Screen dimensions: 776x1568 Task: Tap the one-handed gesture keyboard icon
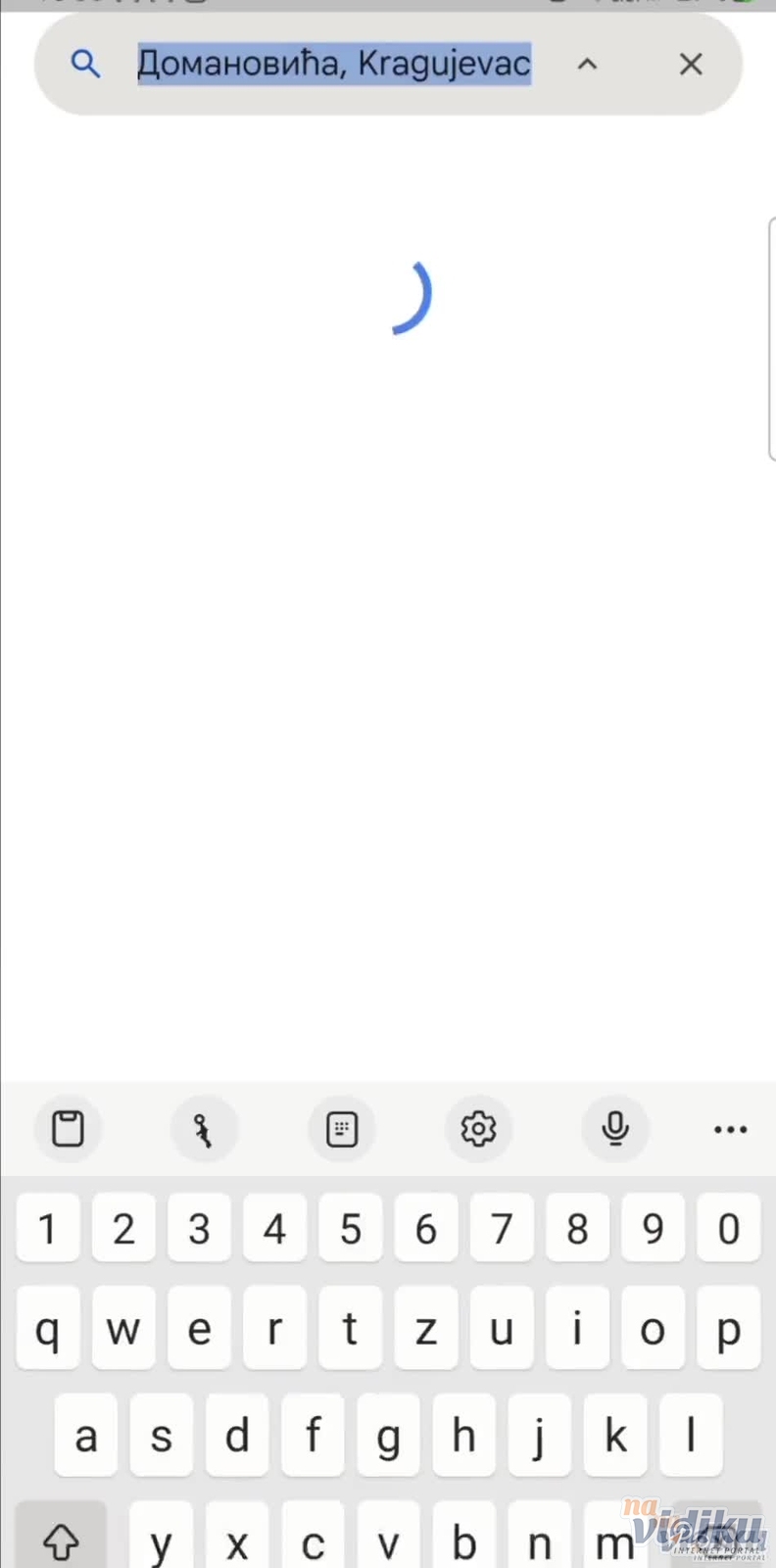pyautogui.click(x=204, y=1129)
